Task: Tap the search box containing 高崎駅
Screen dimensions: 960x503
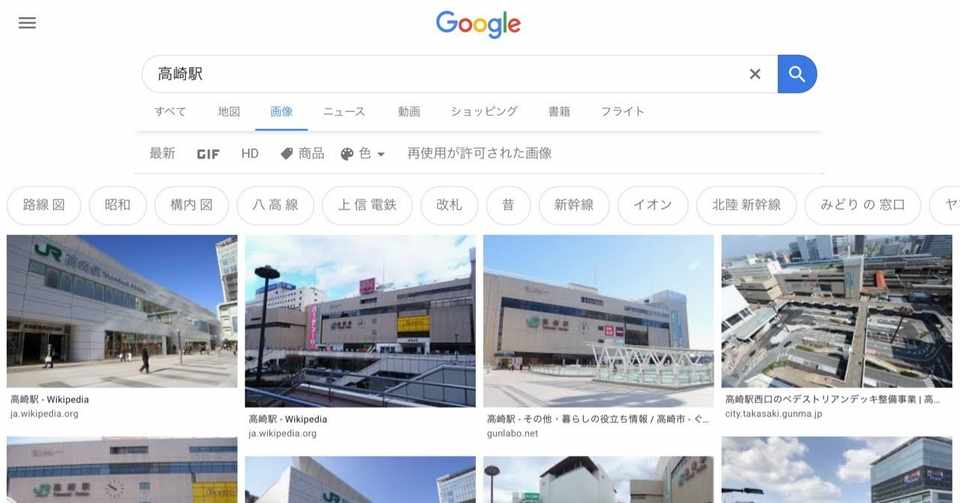Action: (440, 74)
